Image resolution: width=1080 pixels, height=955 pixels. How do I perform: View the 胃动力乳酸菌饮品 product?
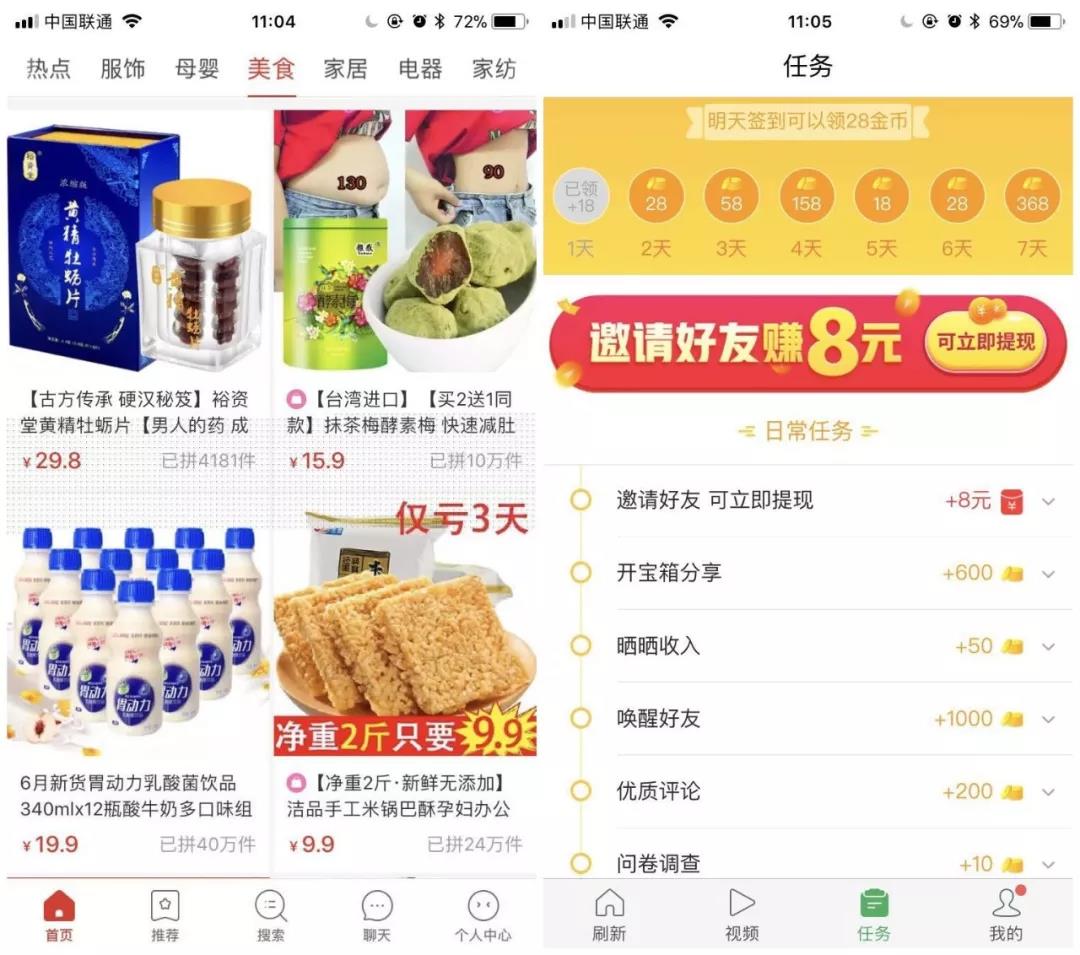[137, 690]
